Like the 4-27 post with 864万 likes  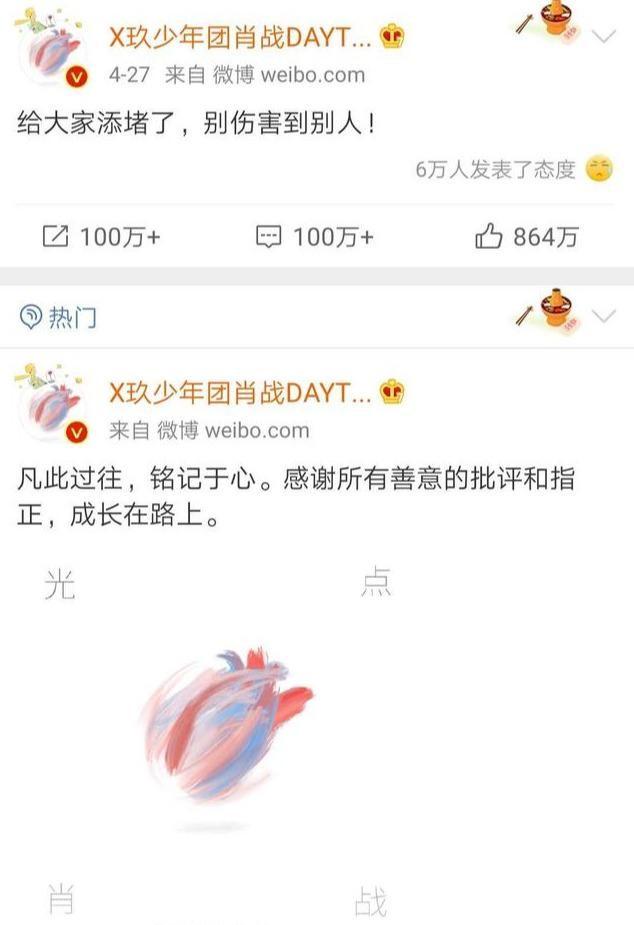click(526, 237)
